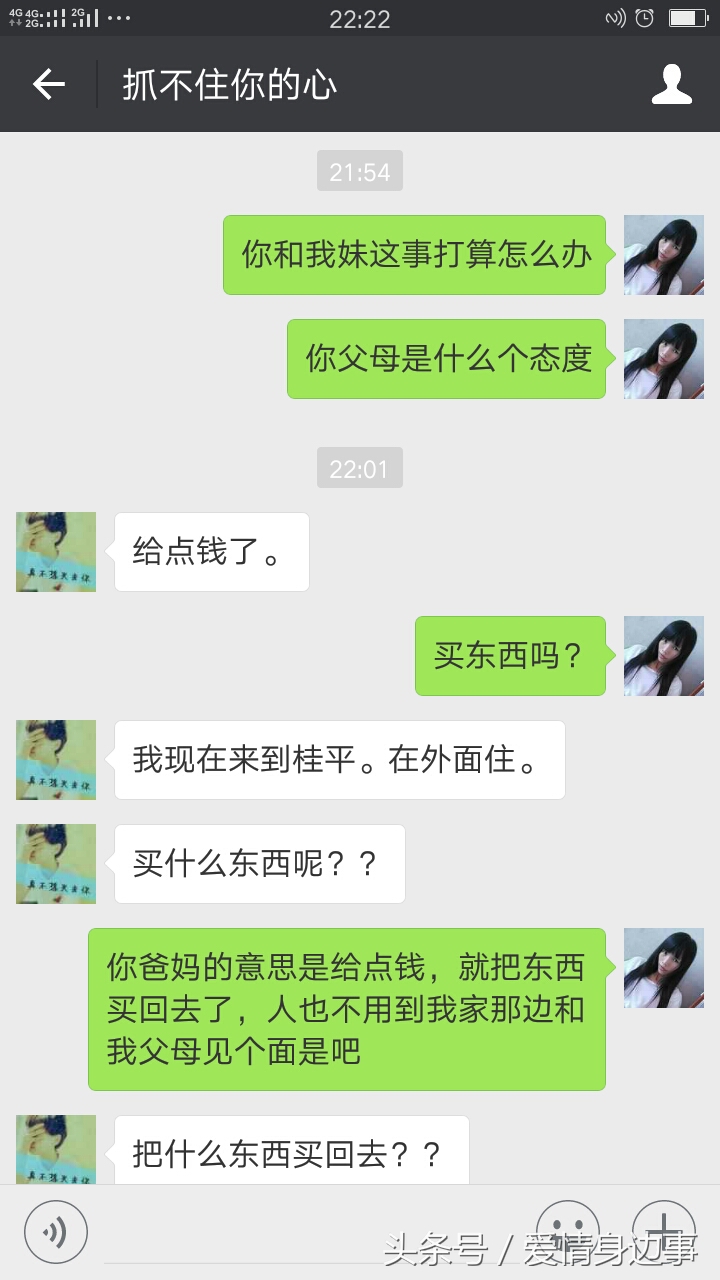
Task: Tap the green bubble 买东西吗
Action: pos(510,656)
